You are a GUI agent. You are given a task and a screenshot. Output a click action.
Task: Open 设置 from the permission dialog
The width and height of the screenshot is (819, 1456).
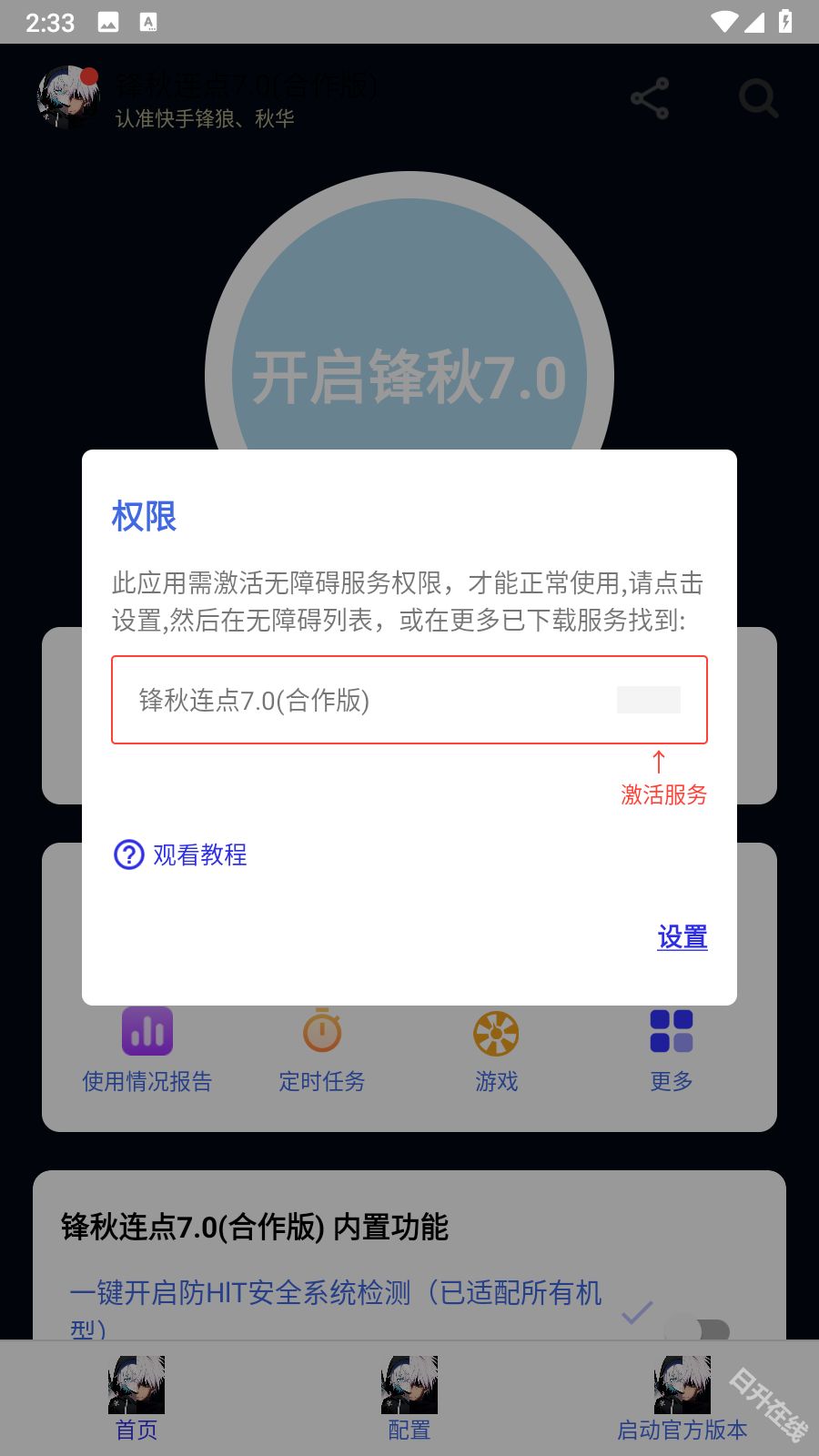pyautogui.click(x=682, y=937)
